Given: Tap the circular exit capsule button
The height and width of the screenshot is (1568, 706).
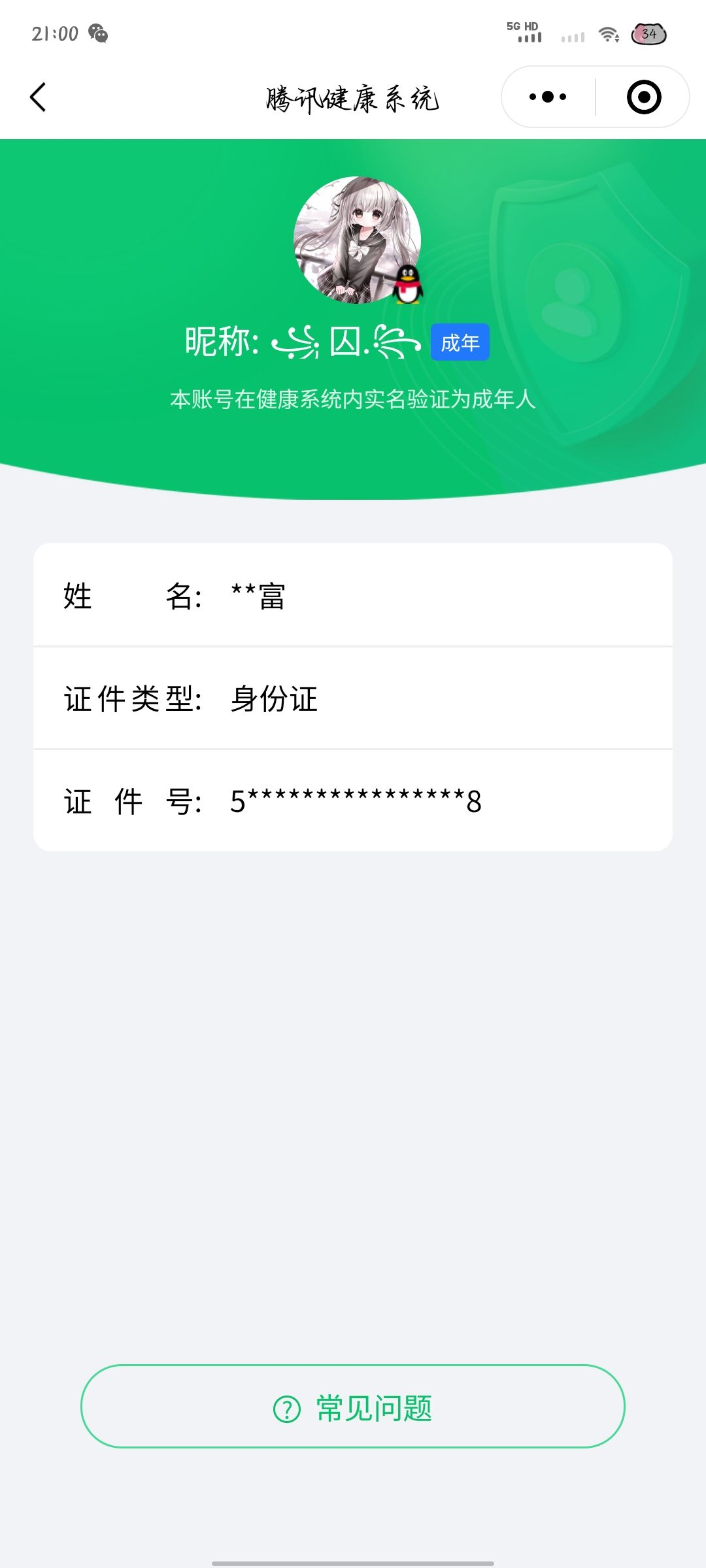Looking at the screenshot, I should [x=643, y=97].
